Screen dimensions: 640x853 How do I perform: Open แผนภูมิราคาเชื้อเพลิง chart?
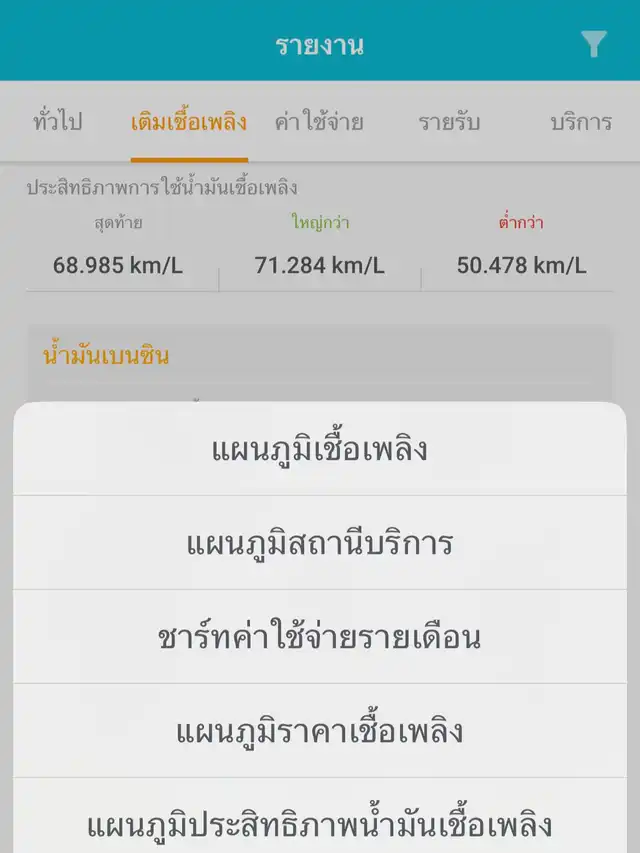pos(320,732)
